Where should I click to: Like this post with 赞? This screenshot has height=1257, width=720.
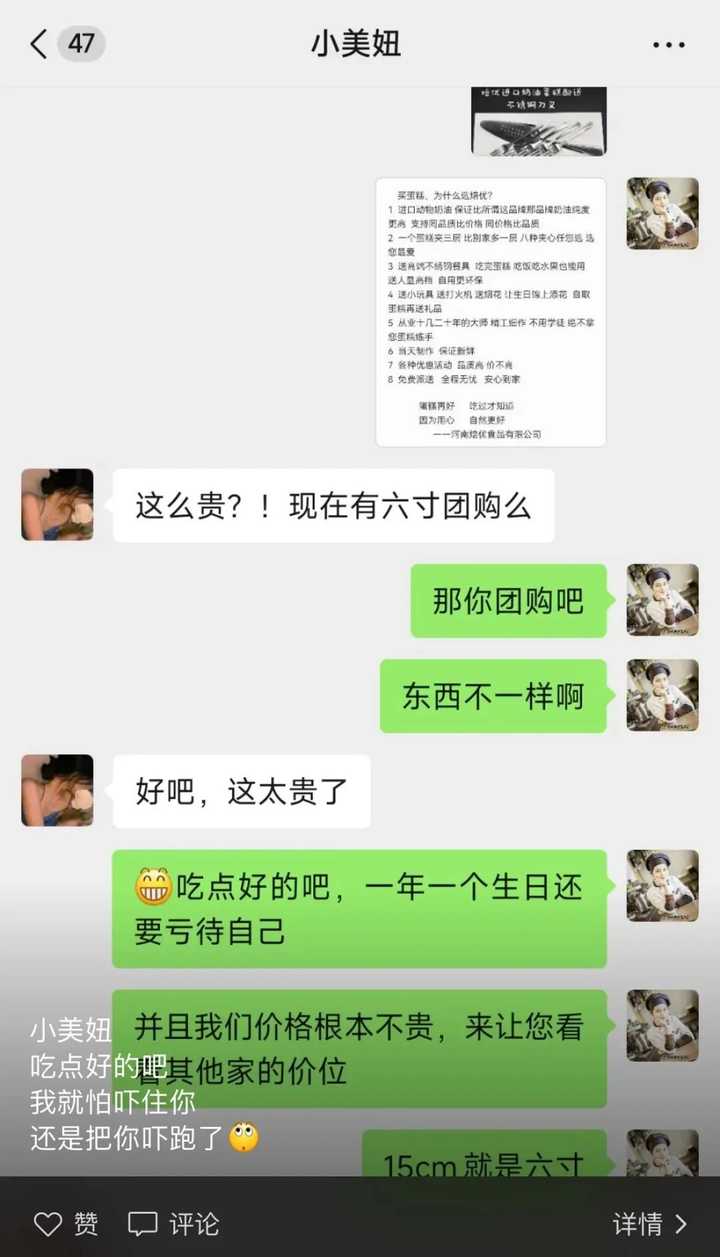coord(66,1223)
